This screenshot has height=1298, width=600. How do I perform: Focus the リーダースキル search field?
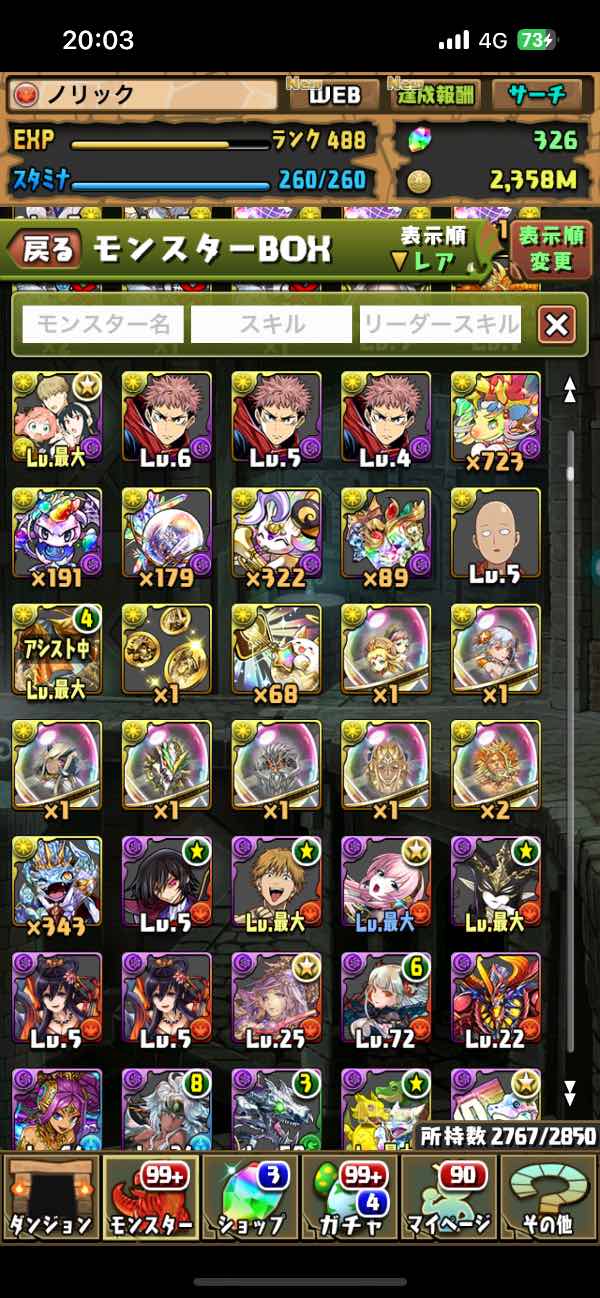coord(440,324)
